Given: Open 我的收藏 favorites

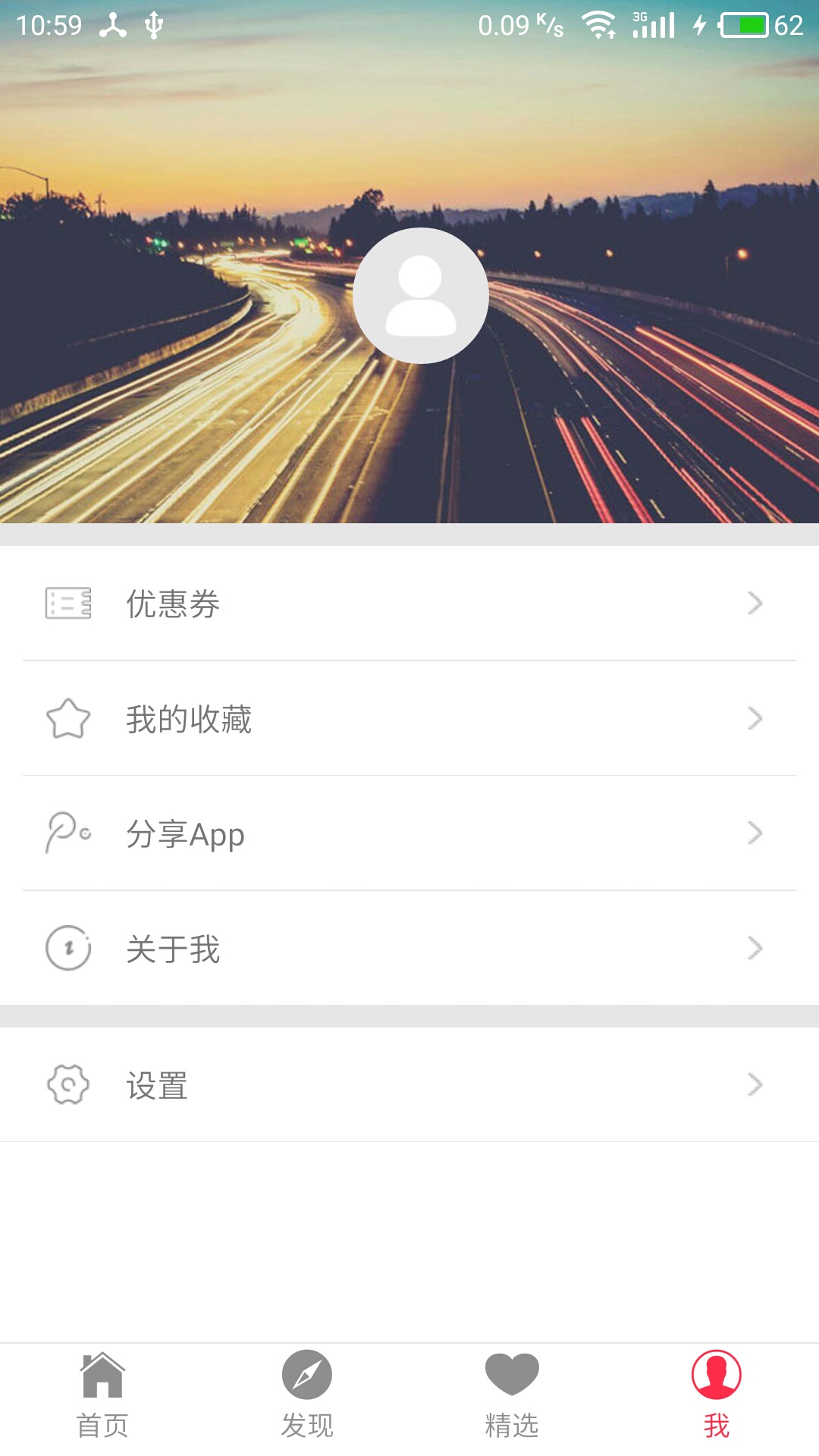Looking at the screenshot, I should tap(409, 719).
